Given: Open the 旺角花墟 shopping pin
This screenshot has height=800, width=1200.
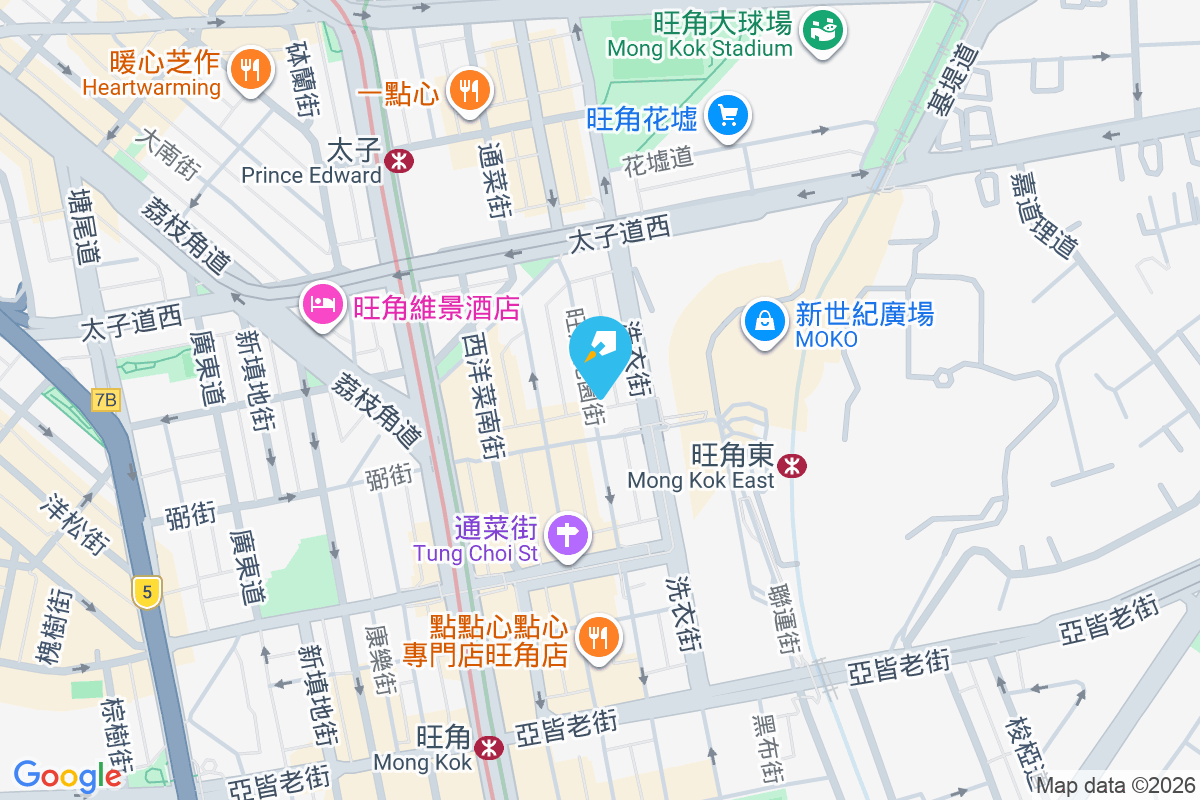Looking at the screenshot, I should [x=728, y=118].
